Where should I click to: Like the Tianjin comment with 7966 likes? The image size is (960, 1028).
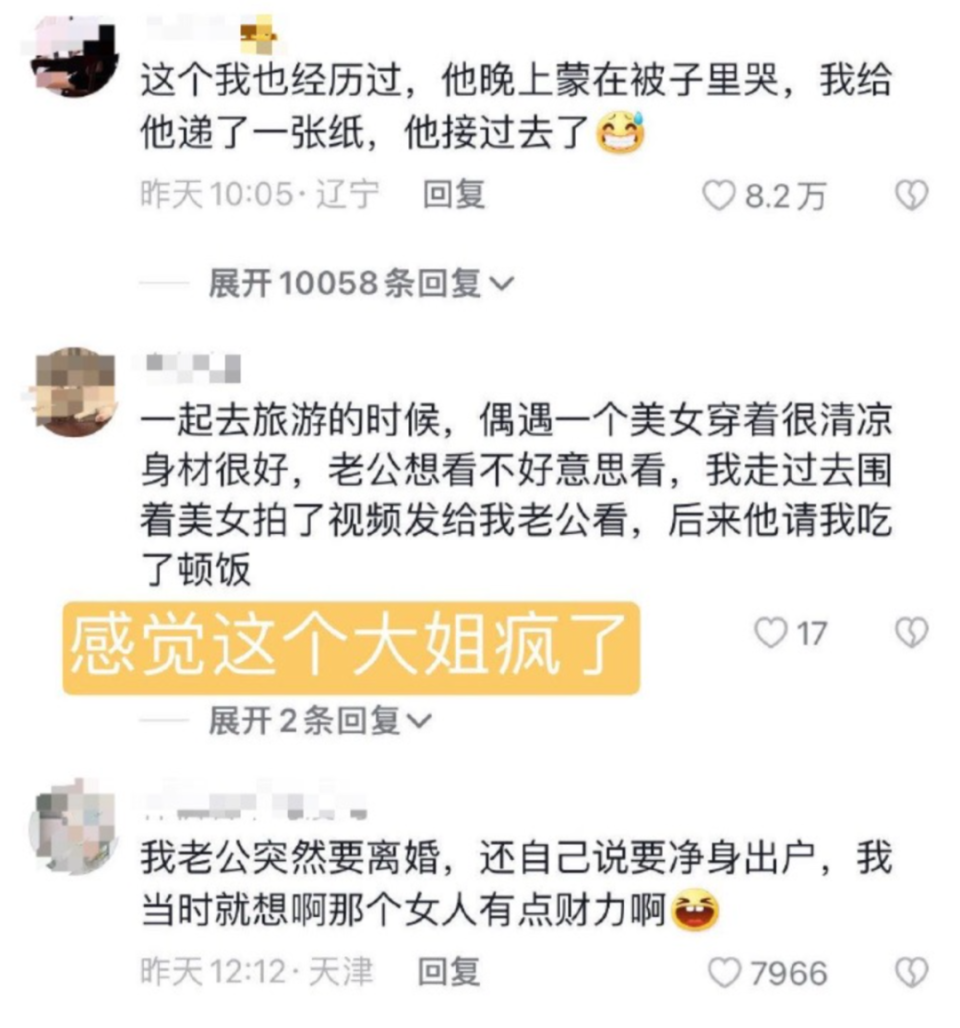coord(725,972)
